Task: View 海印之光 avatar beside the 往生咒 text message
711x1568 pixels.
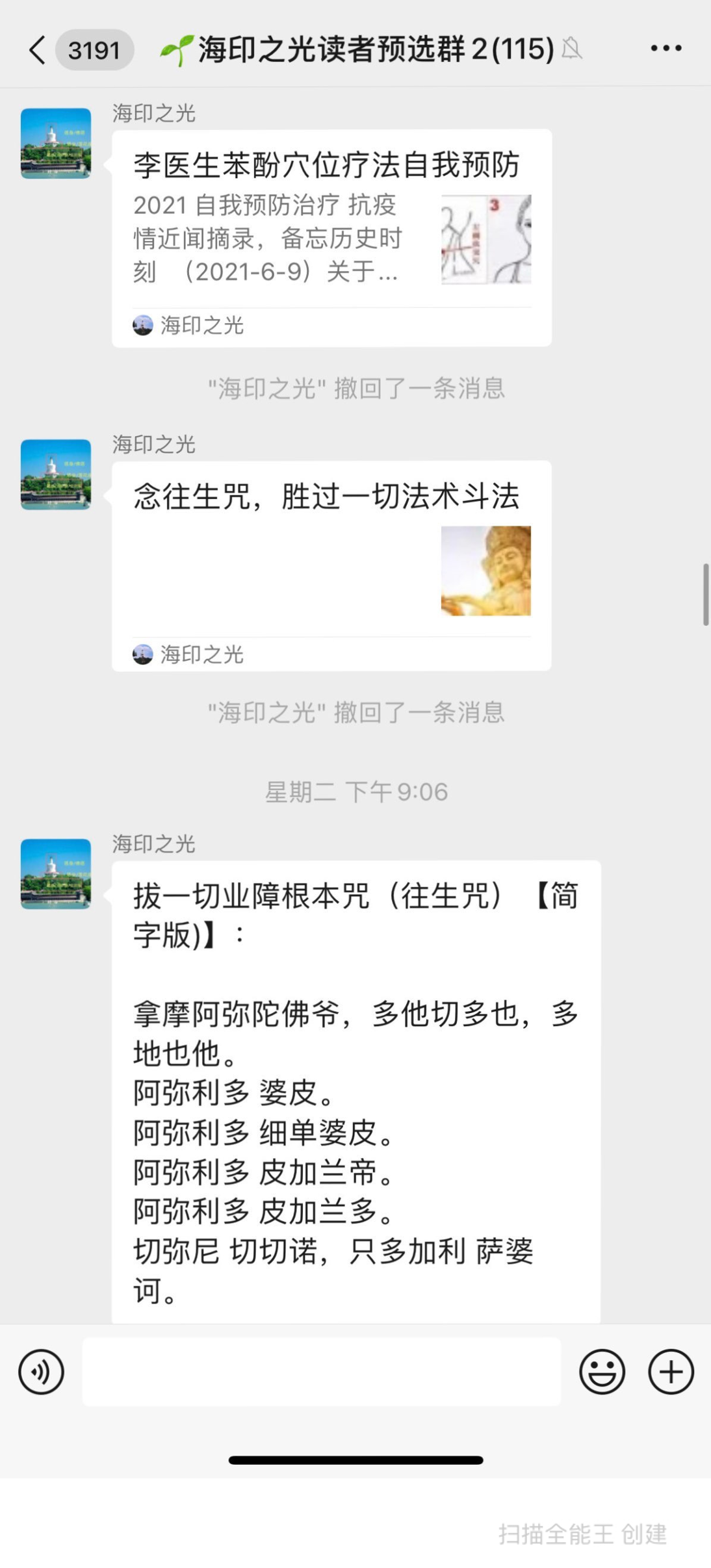Action: [x=56, y=873]
